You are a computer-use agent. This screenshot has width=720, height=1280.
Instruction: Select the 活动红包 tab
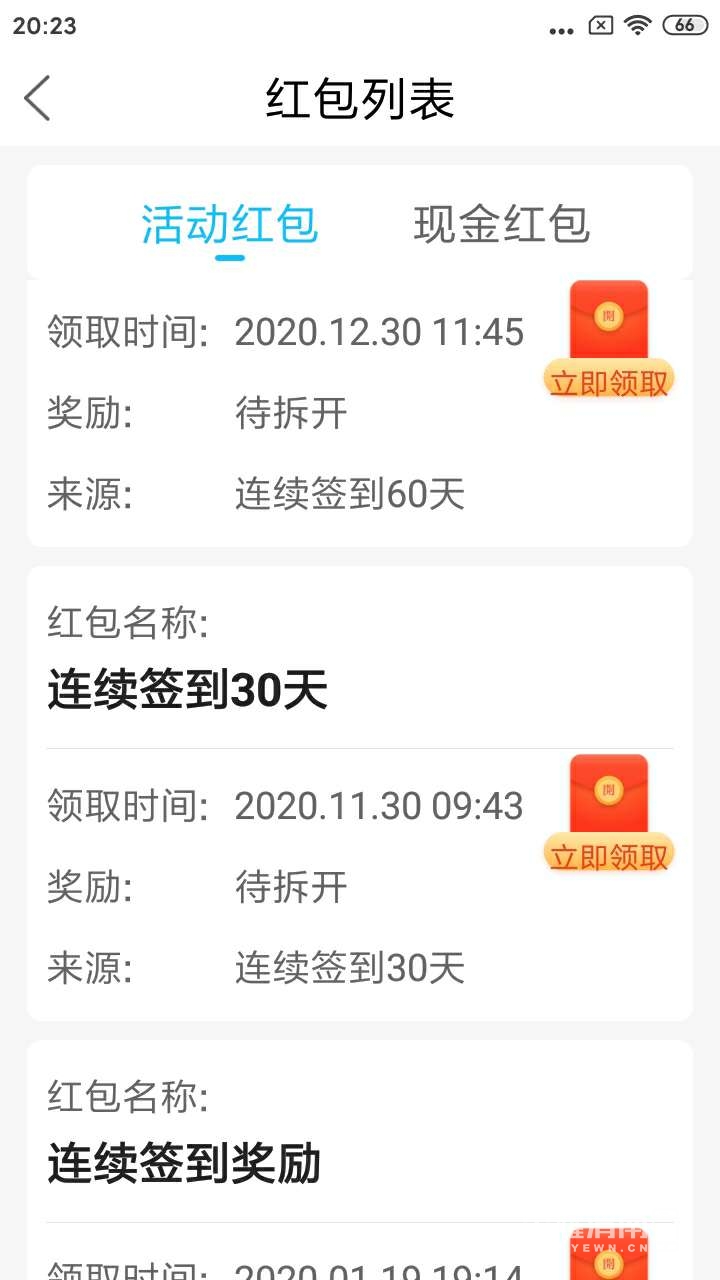229,224
